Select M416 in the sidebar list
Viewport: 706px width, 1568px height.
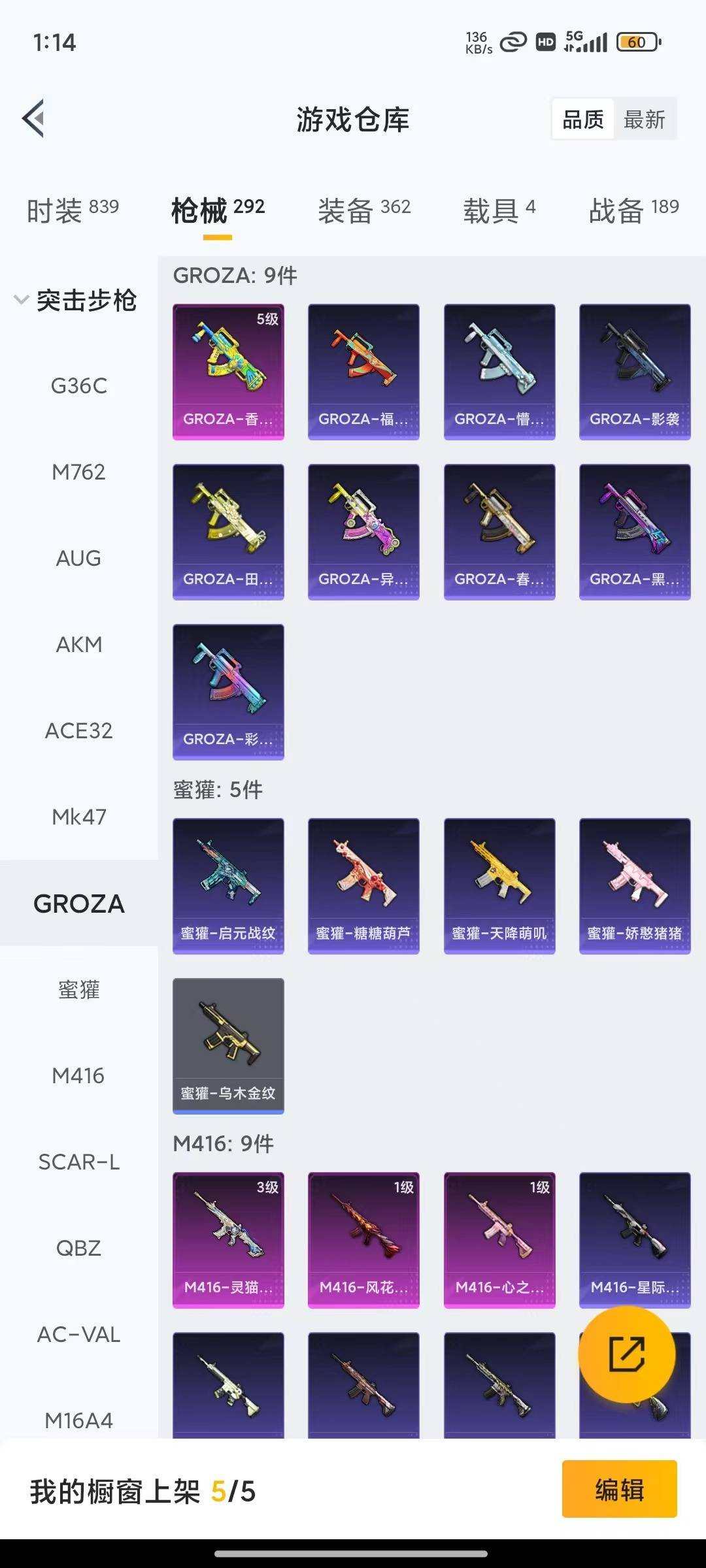coord(78,1076)
